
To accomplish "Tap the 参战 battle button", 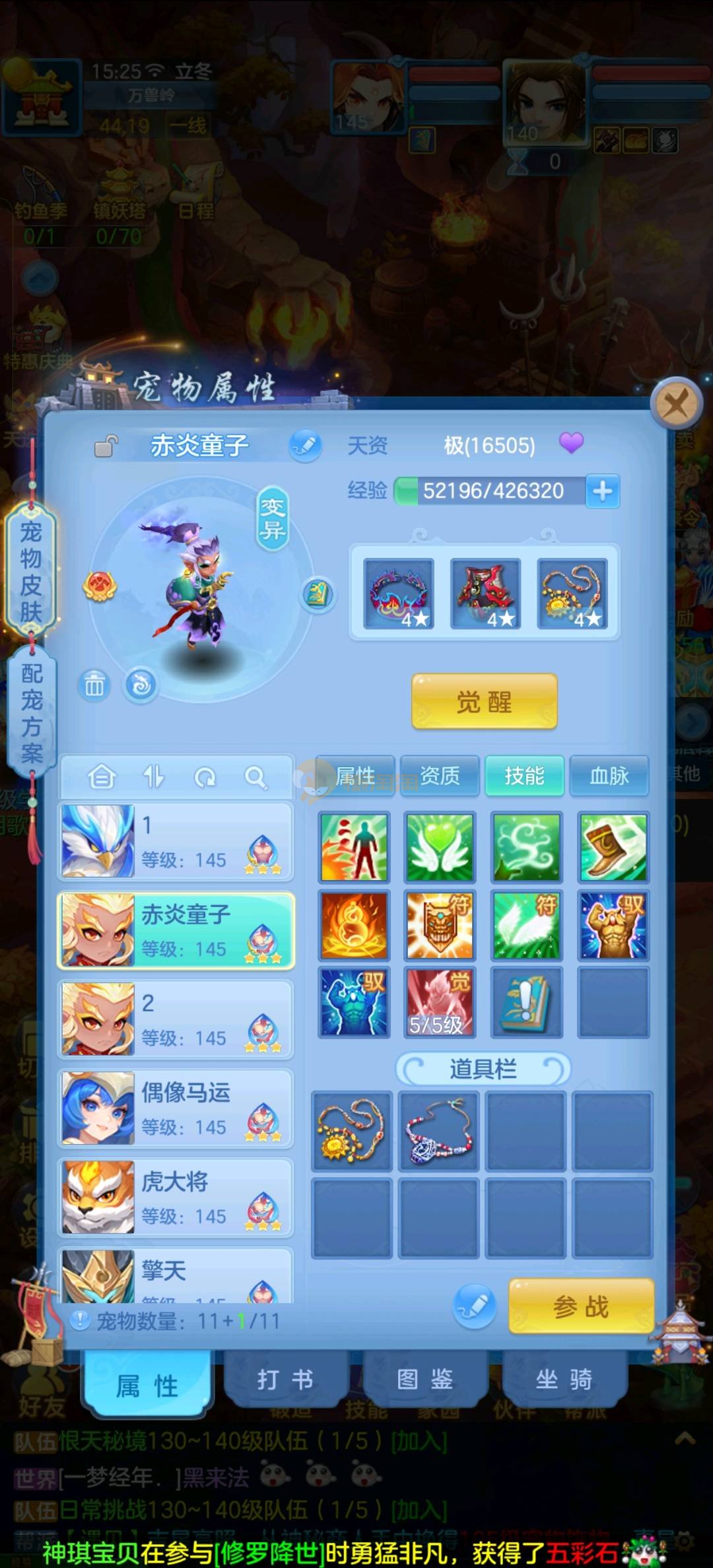I will click(581, 1307).
